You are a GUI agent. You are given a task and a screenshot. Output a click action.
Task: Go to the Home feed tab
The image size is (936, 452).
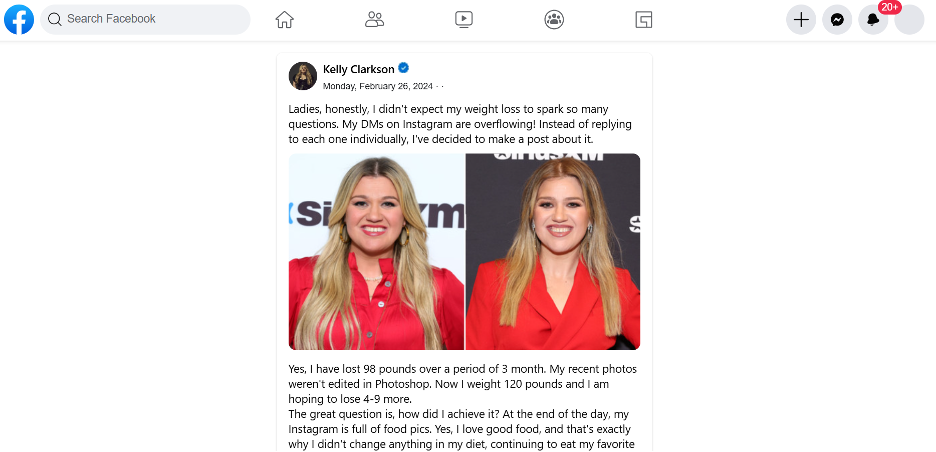[x=285, y=19]
